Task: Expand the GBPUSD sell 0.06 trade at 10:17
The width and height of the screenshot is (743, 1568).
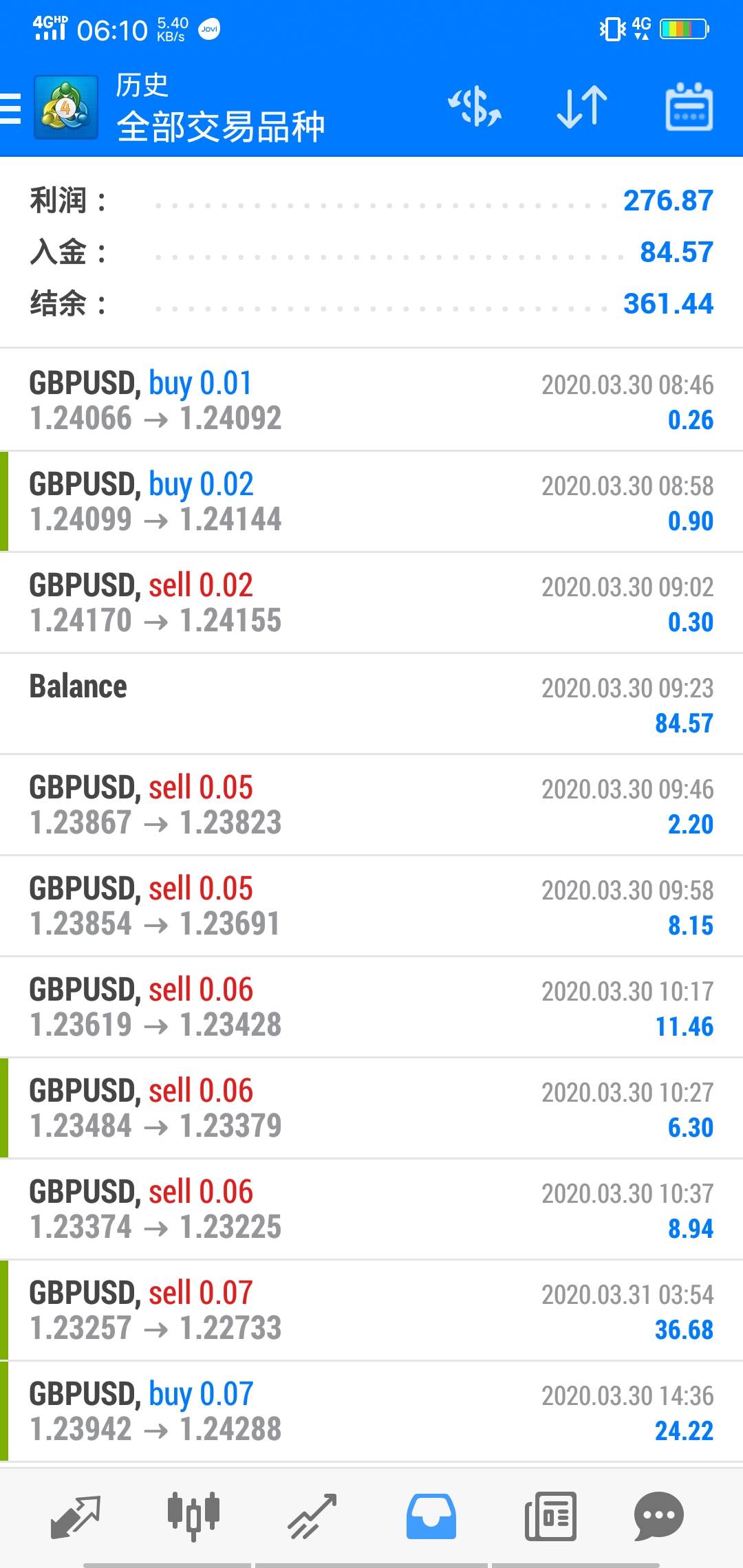Action: pos(371,1007)
